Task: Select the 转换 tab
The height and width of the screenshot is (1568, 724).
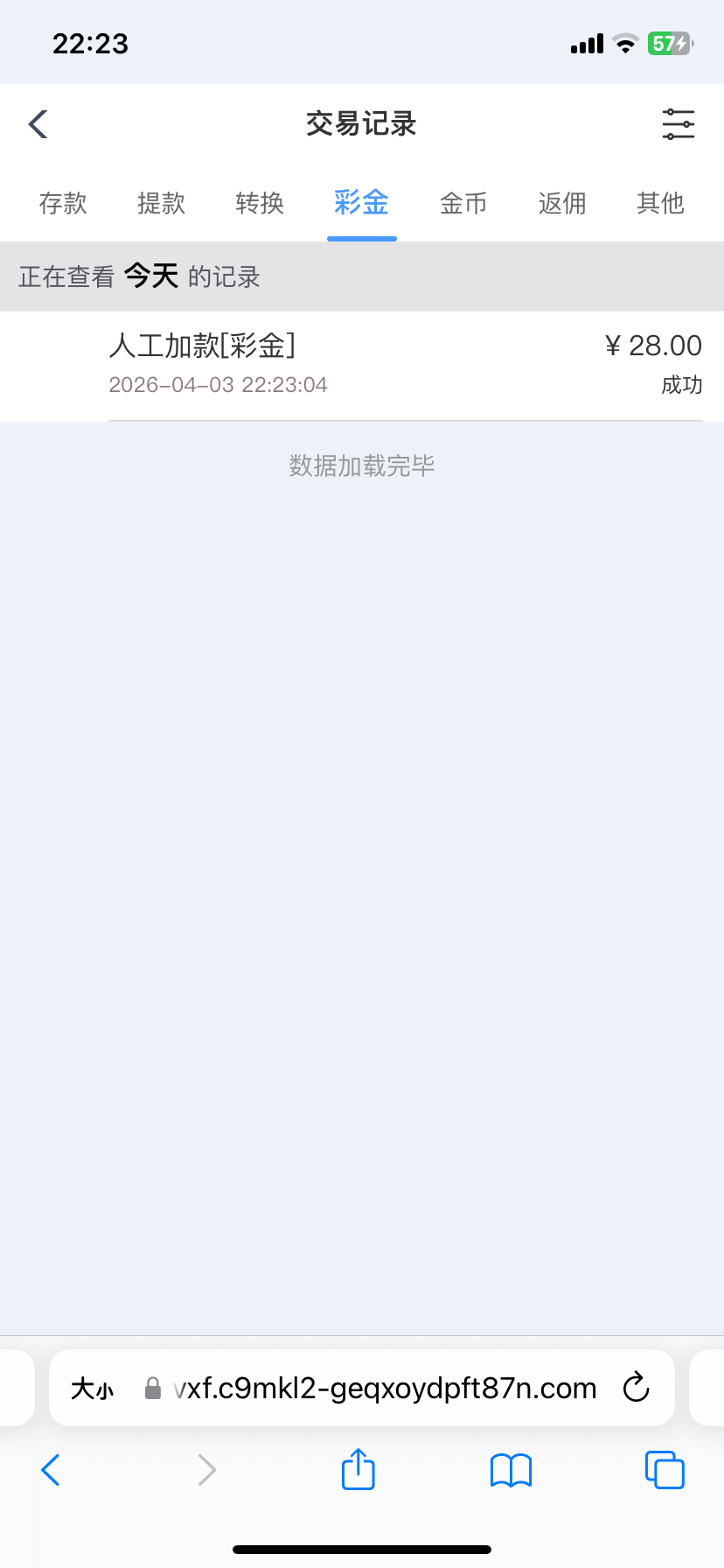Action: (x=260, y=204)
